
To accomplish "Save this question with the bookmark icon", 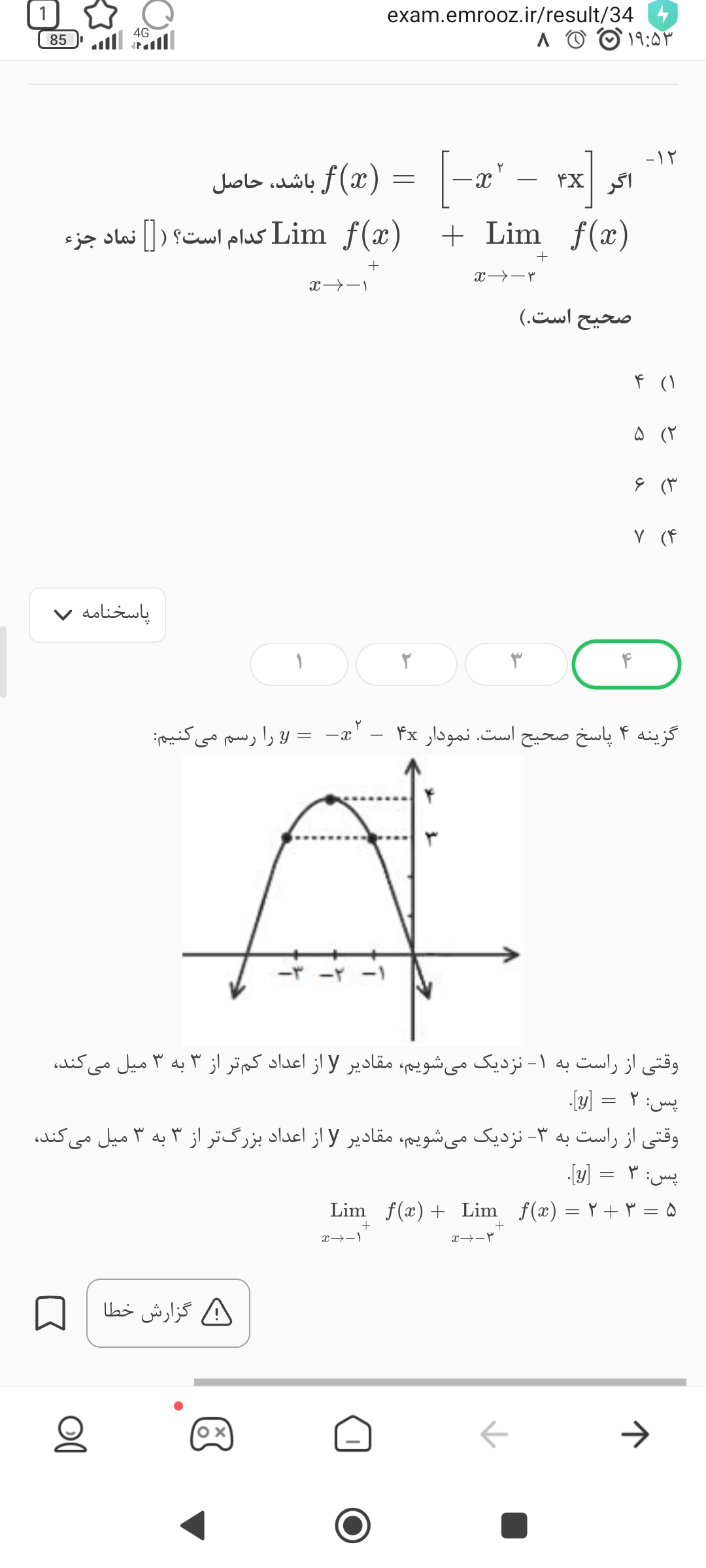I will (x=50, y=1313).
